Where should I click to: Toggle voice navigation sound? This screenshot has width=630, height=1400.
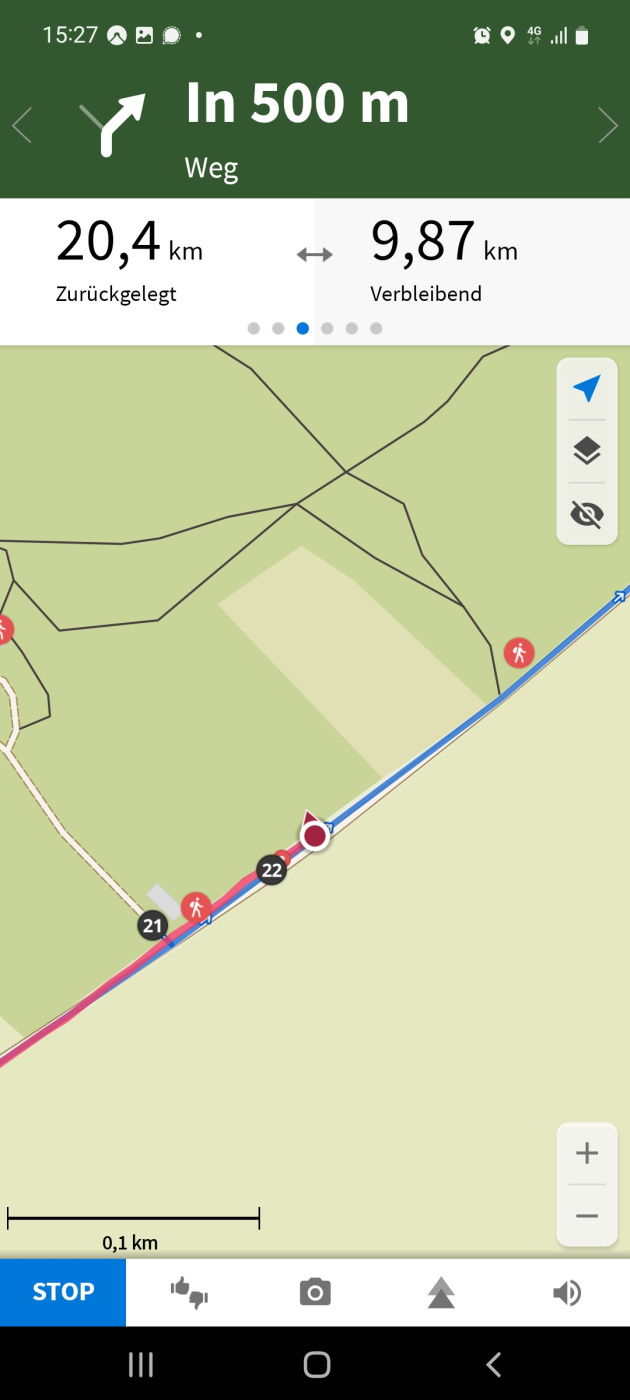(x=566, y=1292)
